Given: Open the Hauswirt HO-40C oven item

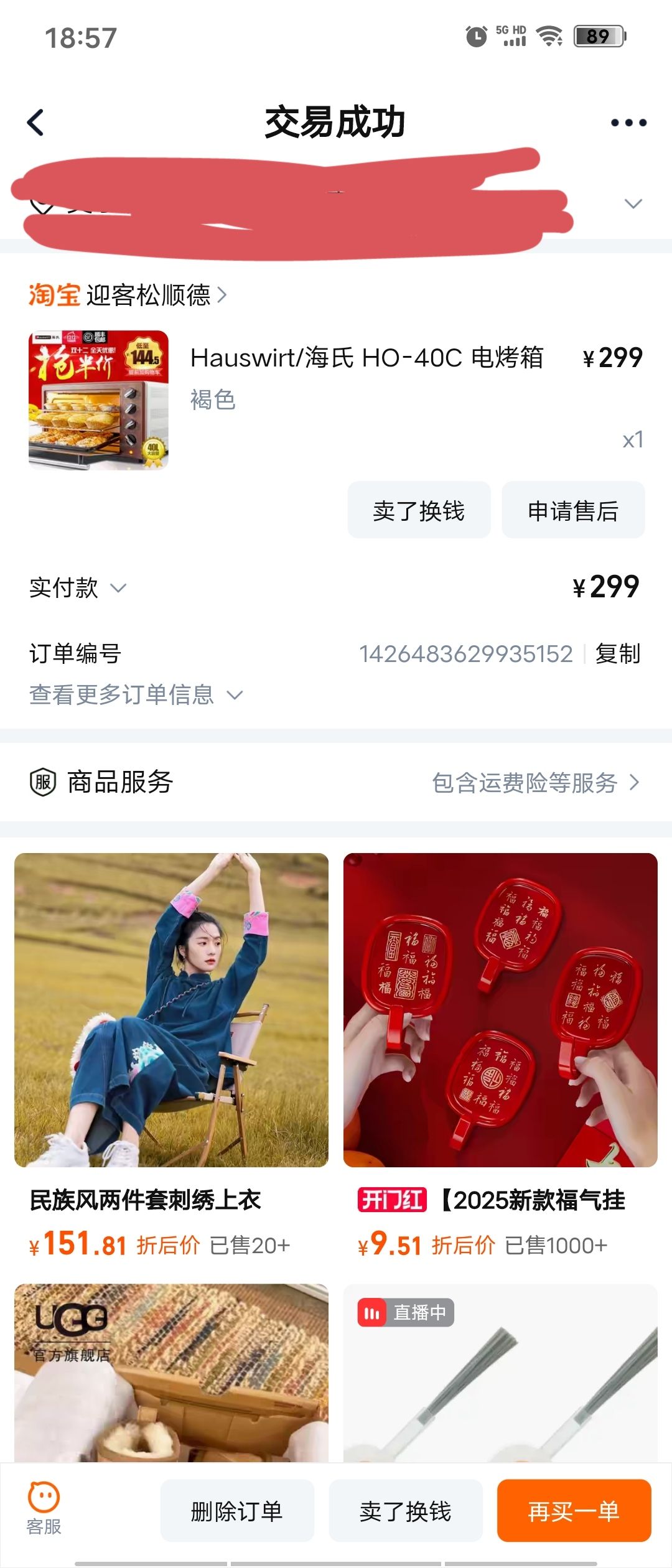Looking at the screenshot, I should pyautogui.click(x=366, y=358).
